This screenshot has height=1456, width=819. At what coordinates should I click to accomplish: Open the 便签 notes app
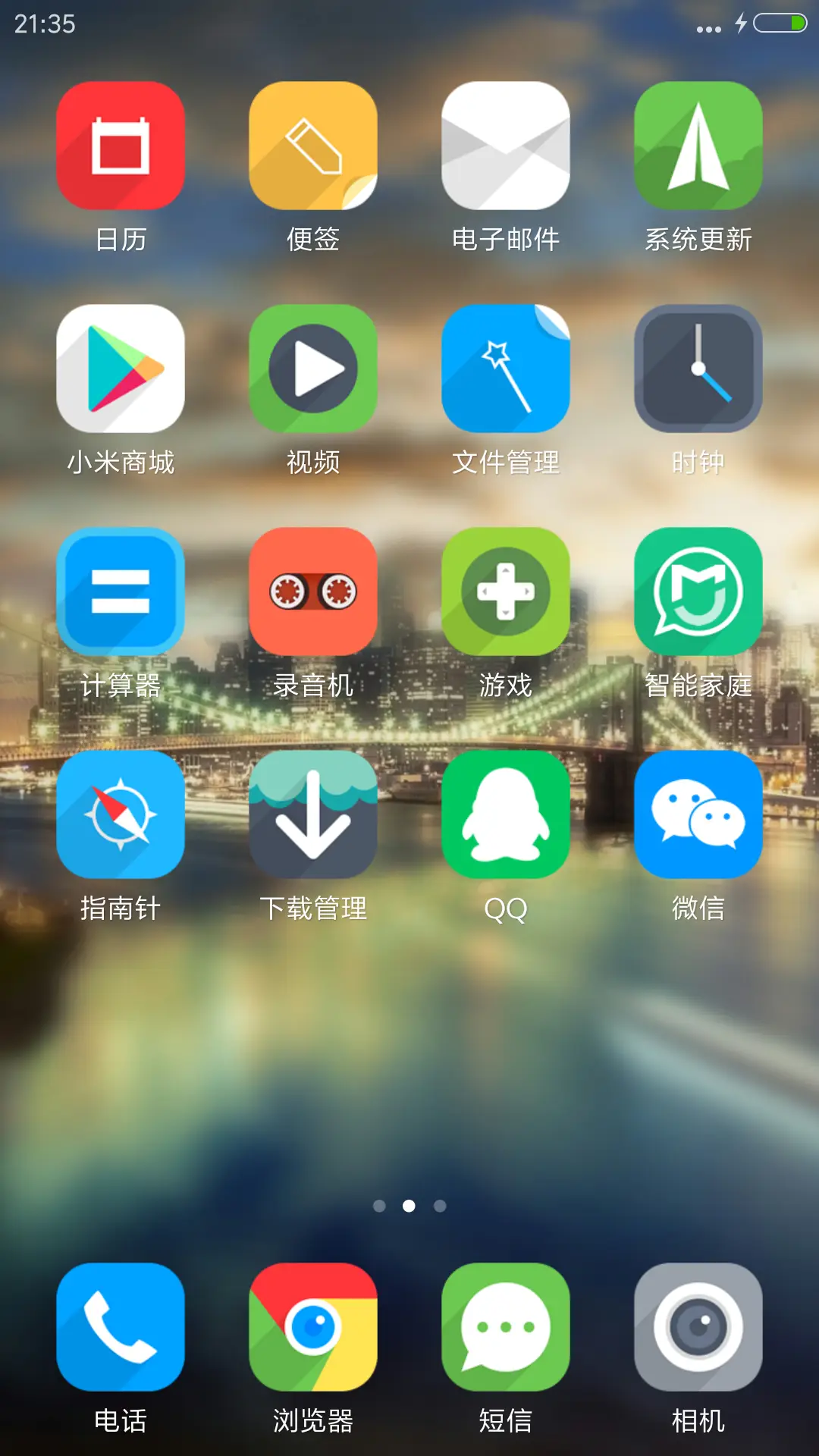click(313, 147)
